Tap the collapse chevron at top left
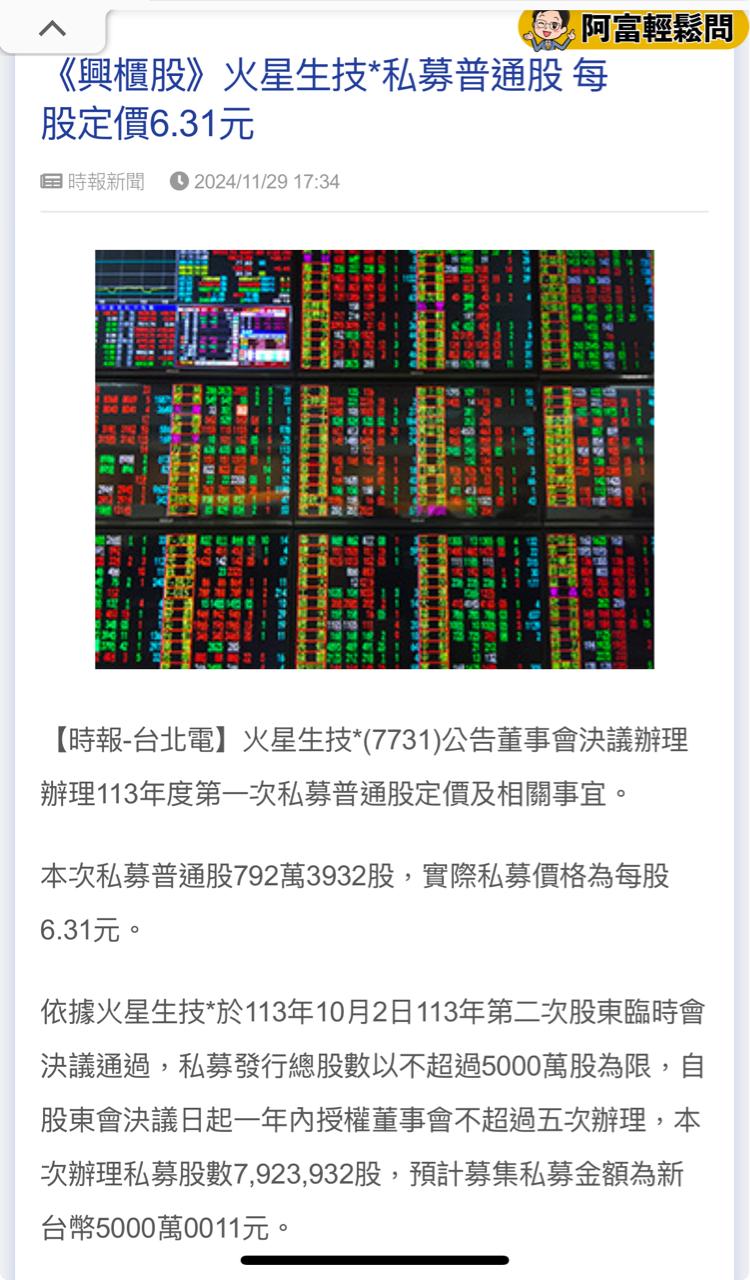The width and height of the screenshot is (750, 1280). pos(52,29)
